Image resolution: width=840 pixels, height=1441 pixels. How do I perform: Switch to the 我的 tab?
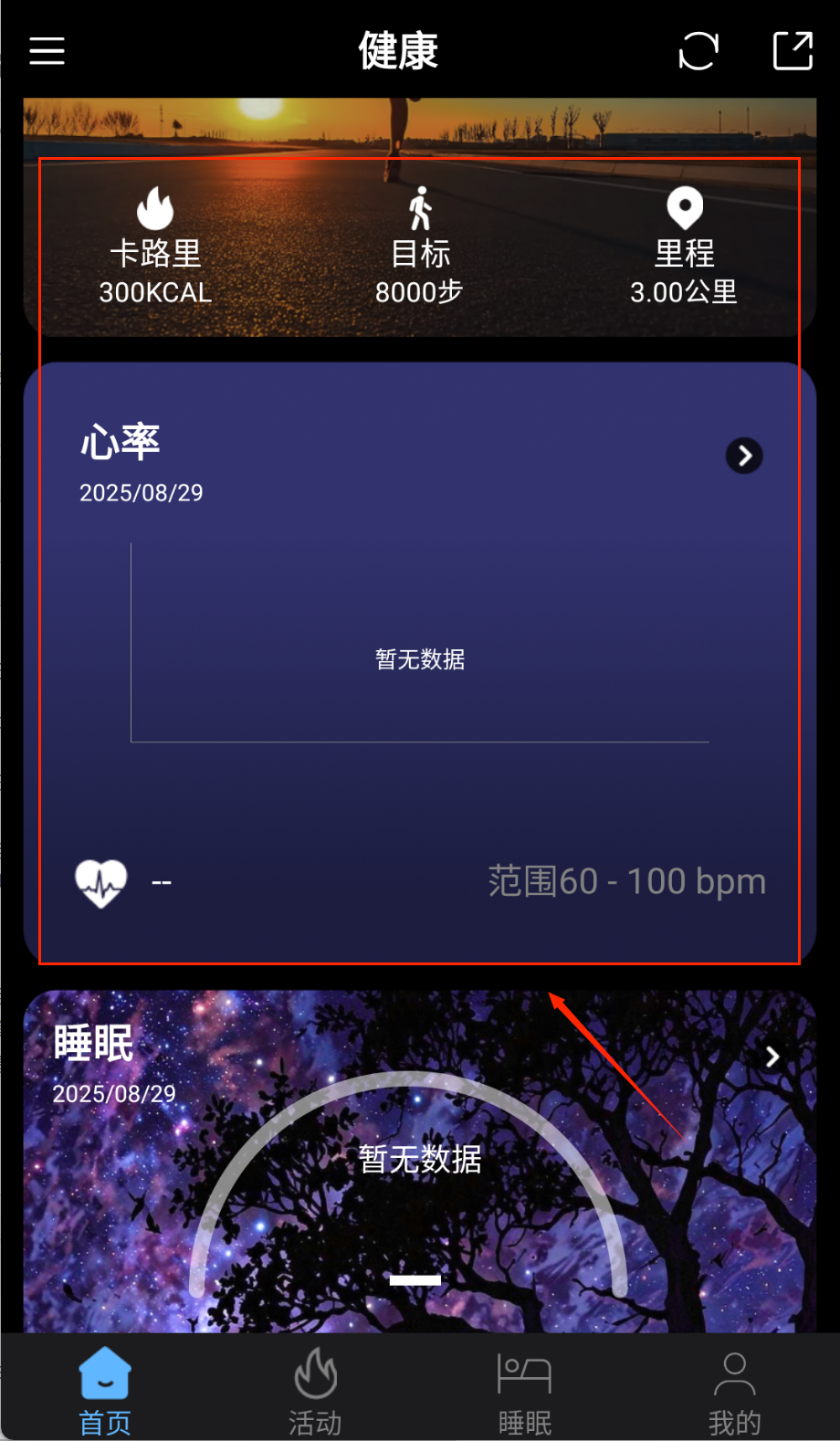tap(734, 1390)
